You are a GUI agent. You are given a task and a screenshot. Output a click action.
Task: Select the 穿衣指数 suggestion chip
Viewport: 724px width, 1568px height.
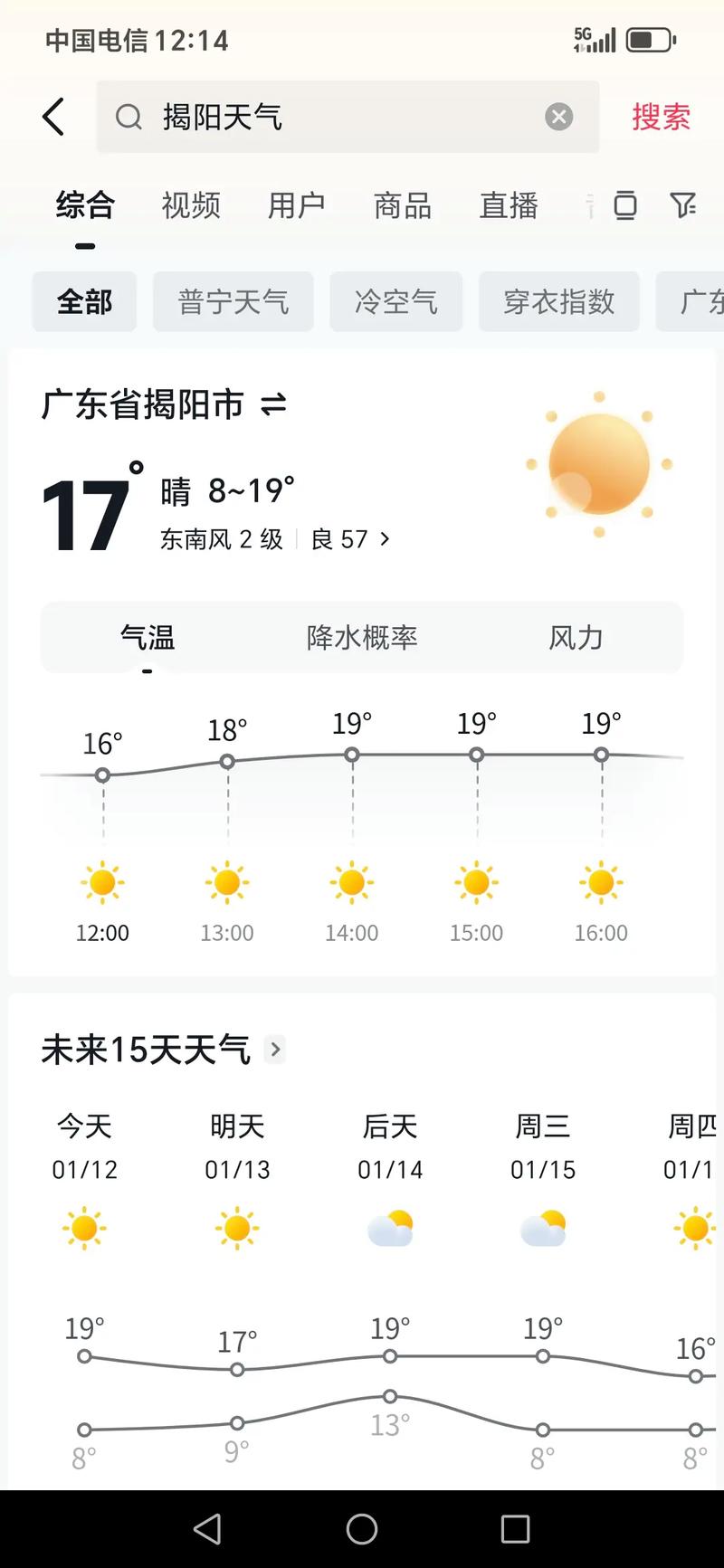(x=558, y=301)
